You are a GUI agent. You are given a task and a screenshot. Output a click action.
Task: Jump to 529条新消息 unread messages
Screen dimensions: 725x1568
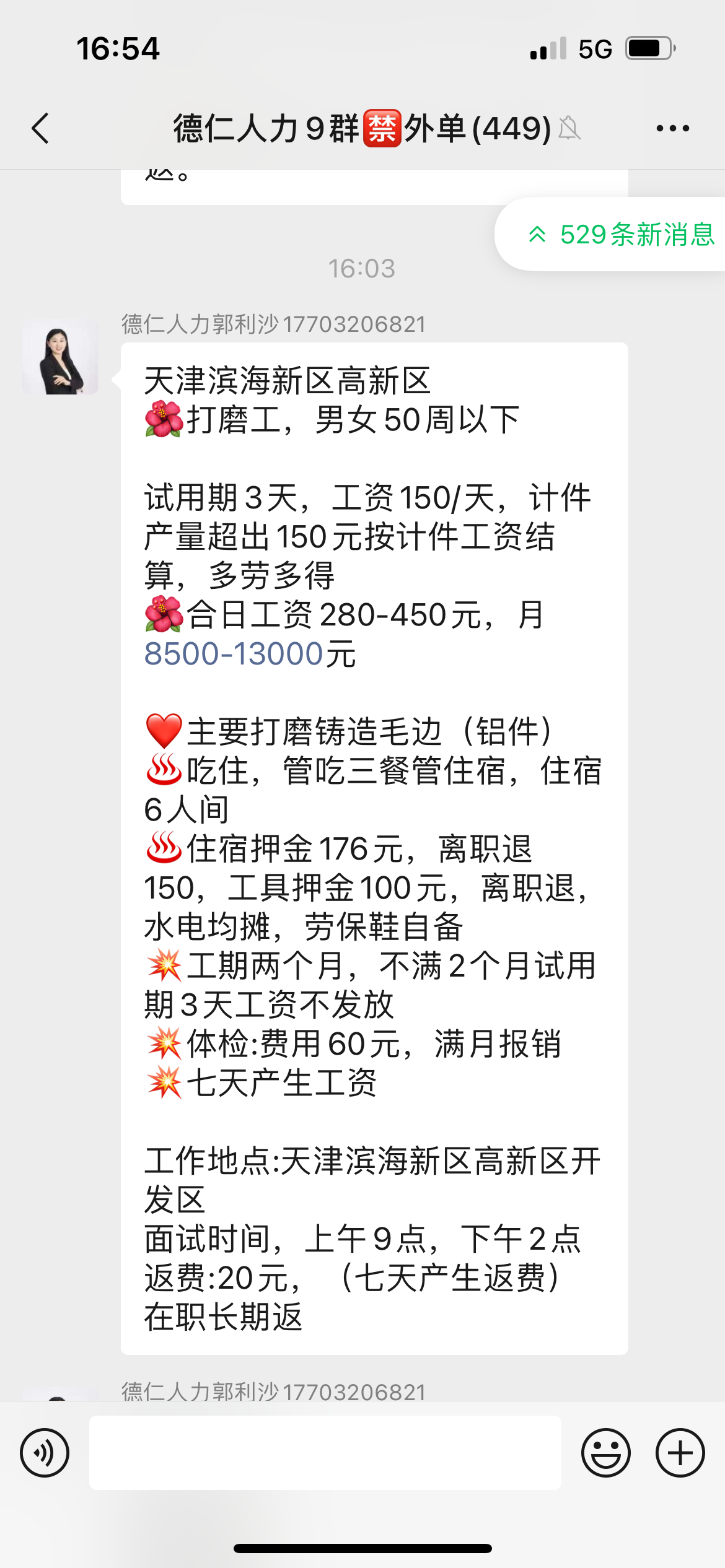[622, 235]
